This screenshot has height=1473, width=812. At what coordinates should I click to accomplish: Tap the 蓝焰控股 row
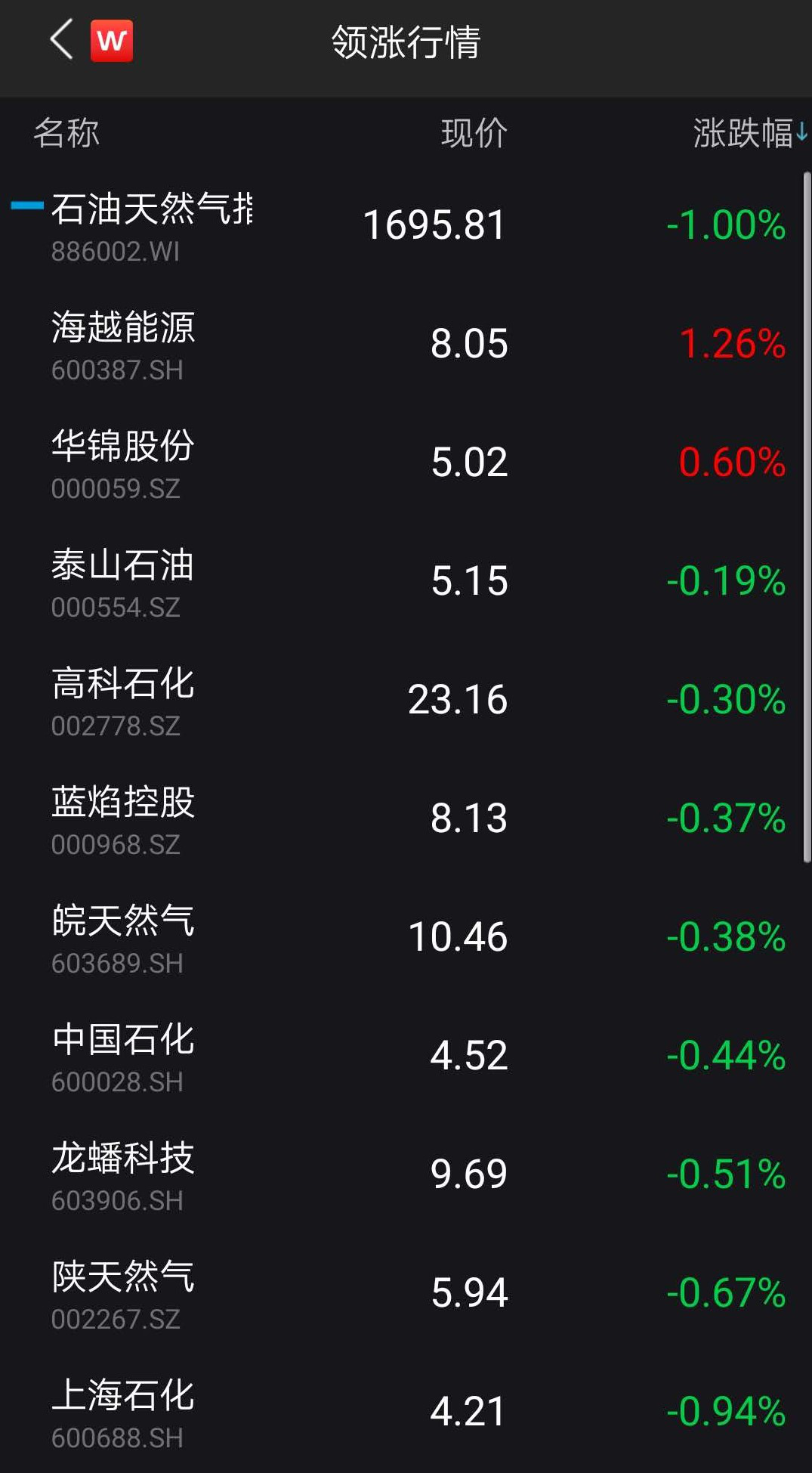(406, 819)
